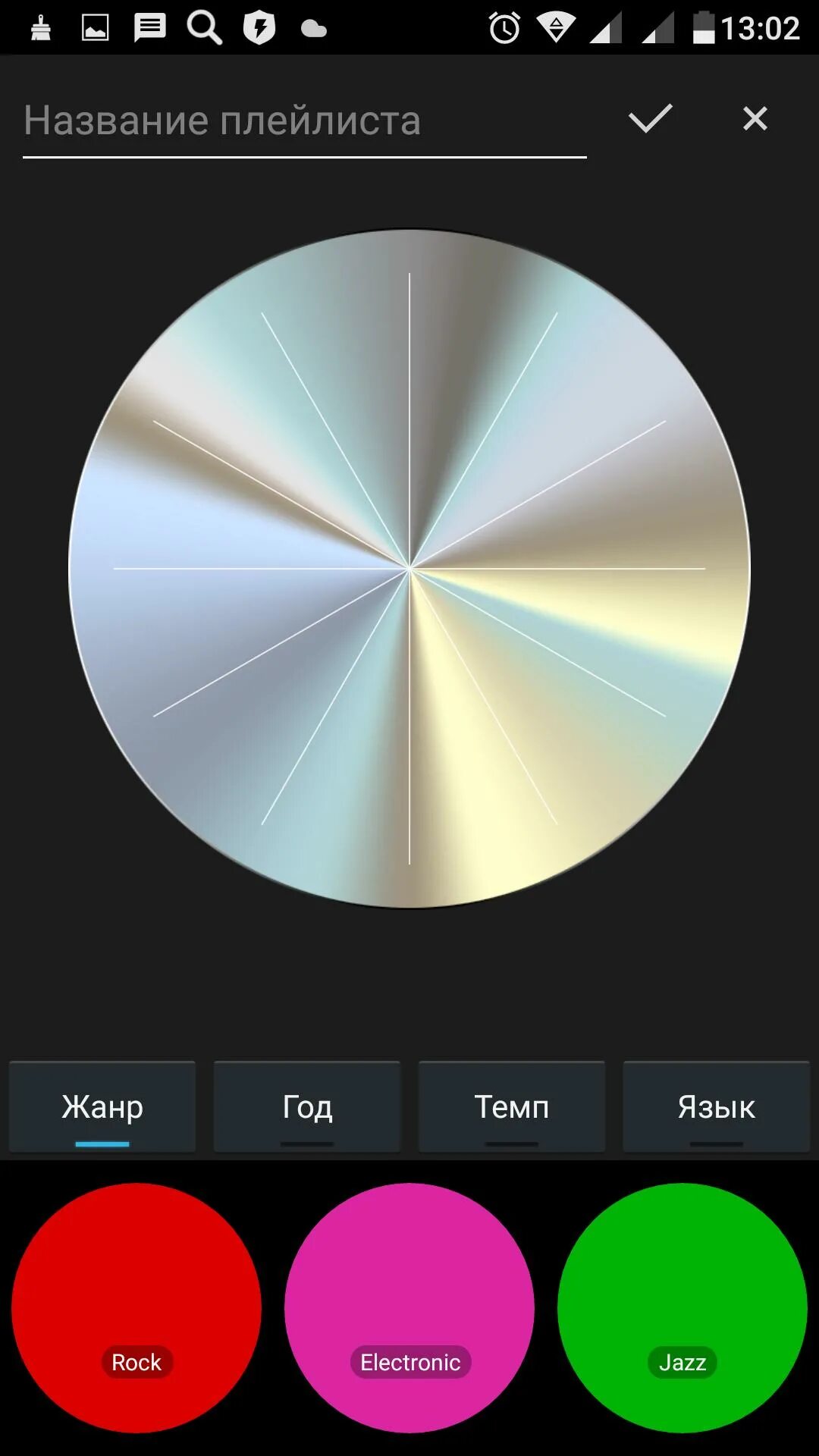
Task: Choose the red Rock genre circle
Action: (136, 1308)
